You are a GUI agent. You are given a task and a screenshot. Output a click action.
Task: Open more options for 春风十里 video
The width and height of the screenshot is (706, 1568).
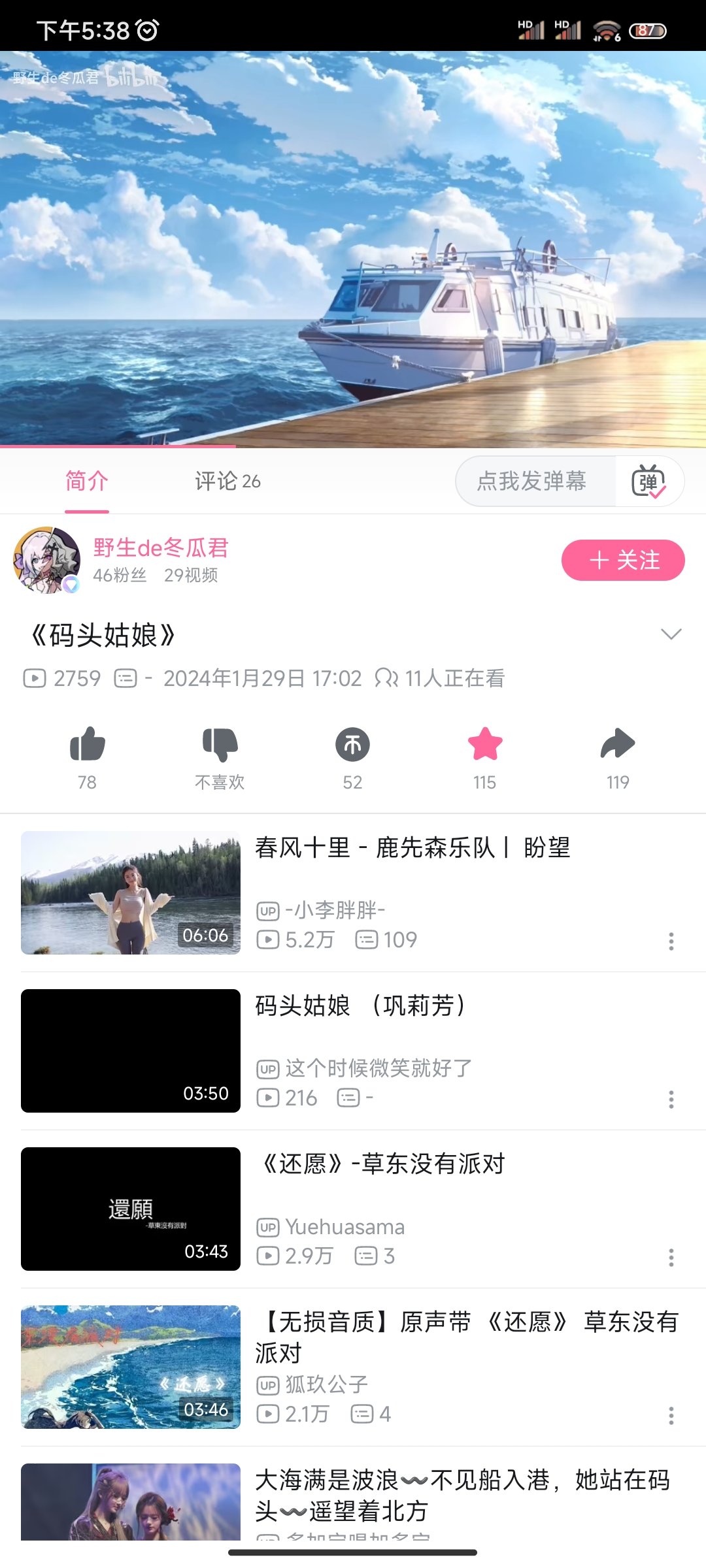[x=671, y=941]
